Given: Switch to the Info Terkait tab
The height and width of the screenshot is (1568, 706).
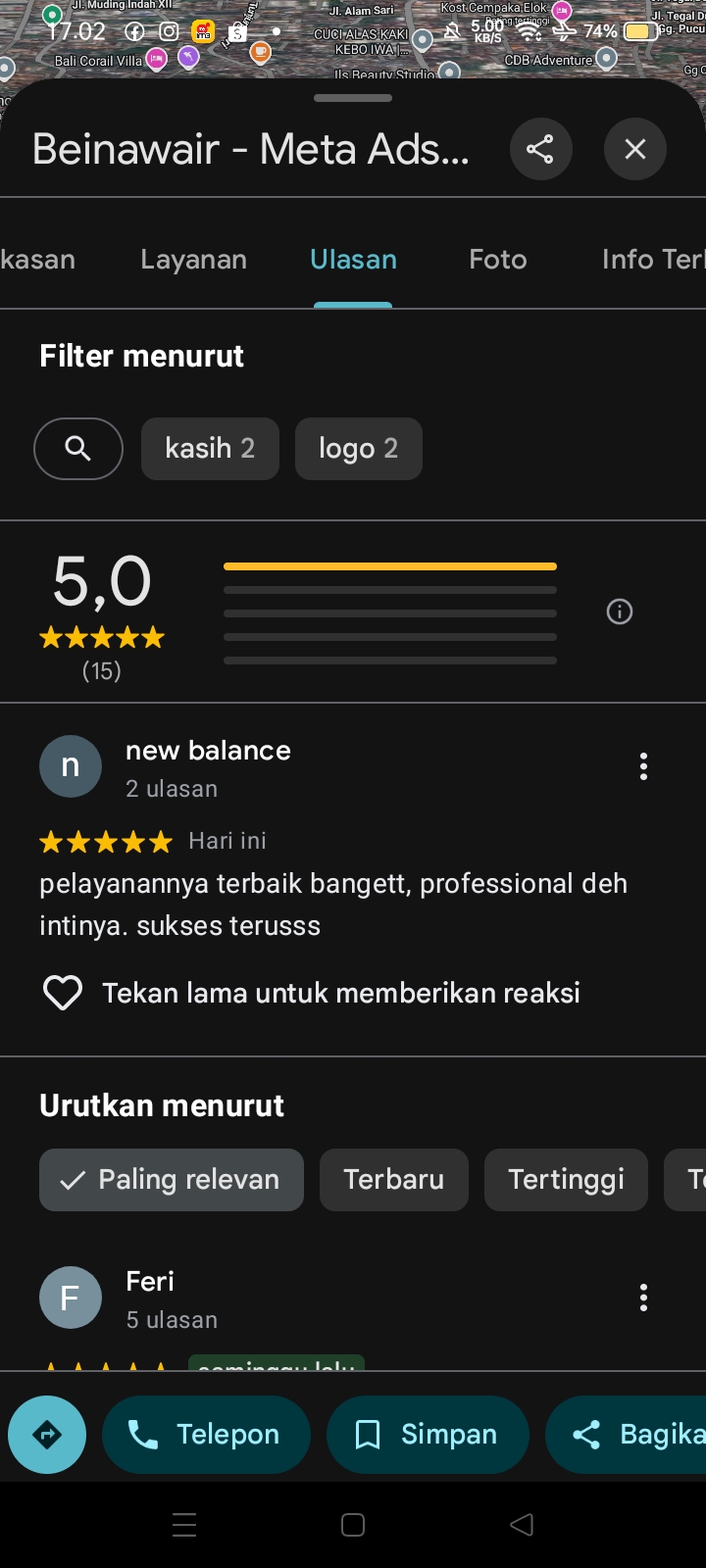Looking at the screenshot, I should tap(653, 259).
